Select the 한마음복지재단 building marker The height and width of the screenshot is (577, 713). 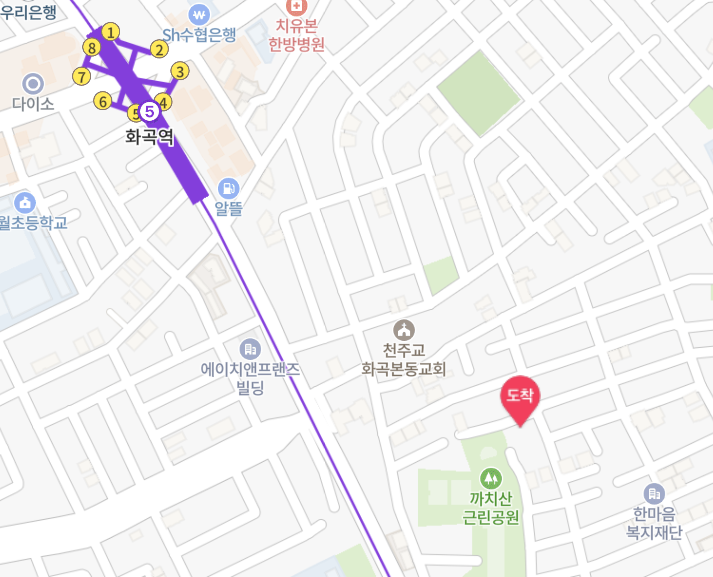coord(654,494)
